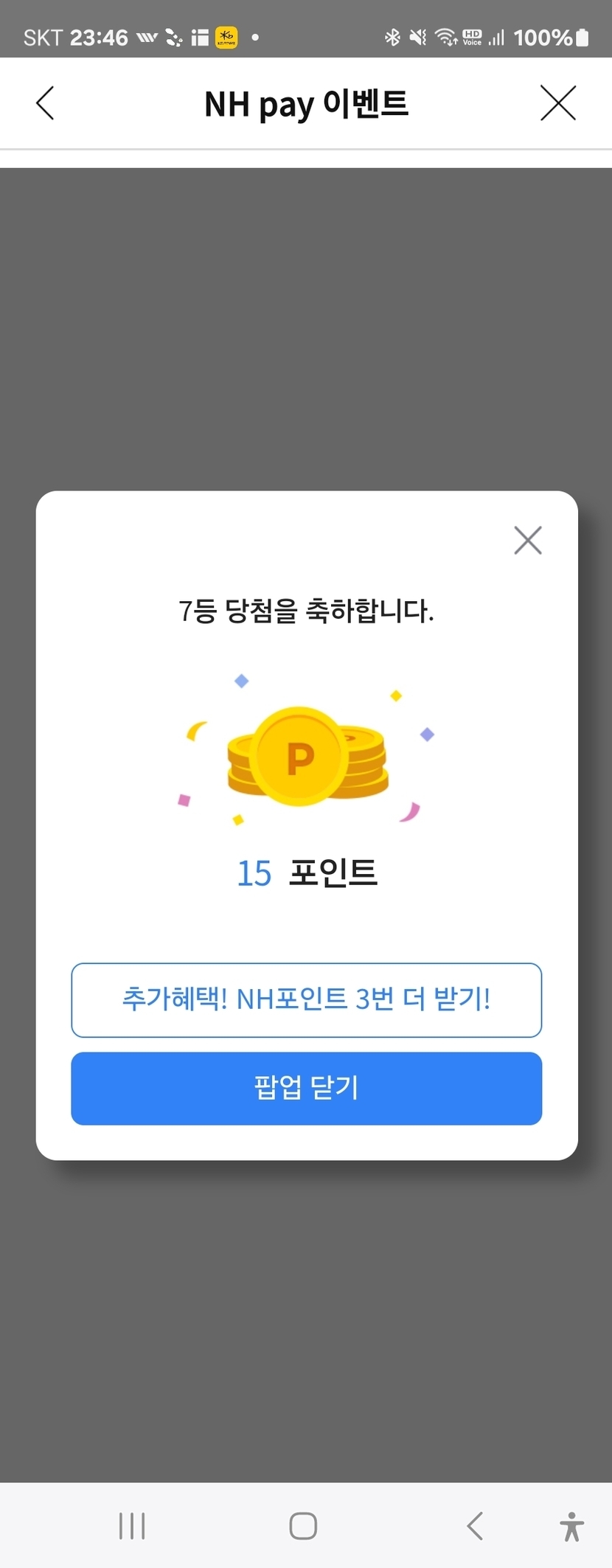
Task: Tap the 팝업 닫기 button
Action: point(306,1088)
